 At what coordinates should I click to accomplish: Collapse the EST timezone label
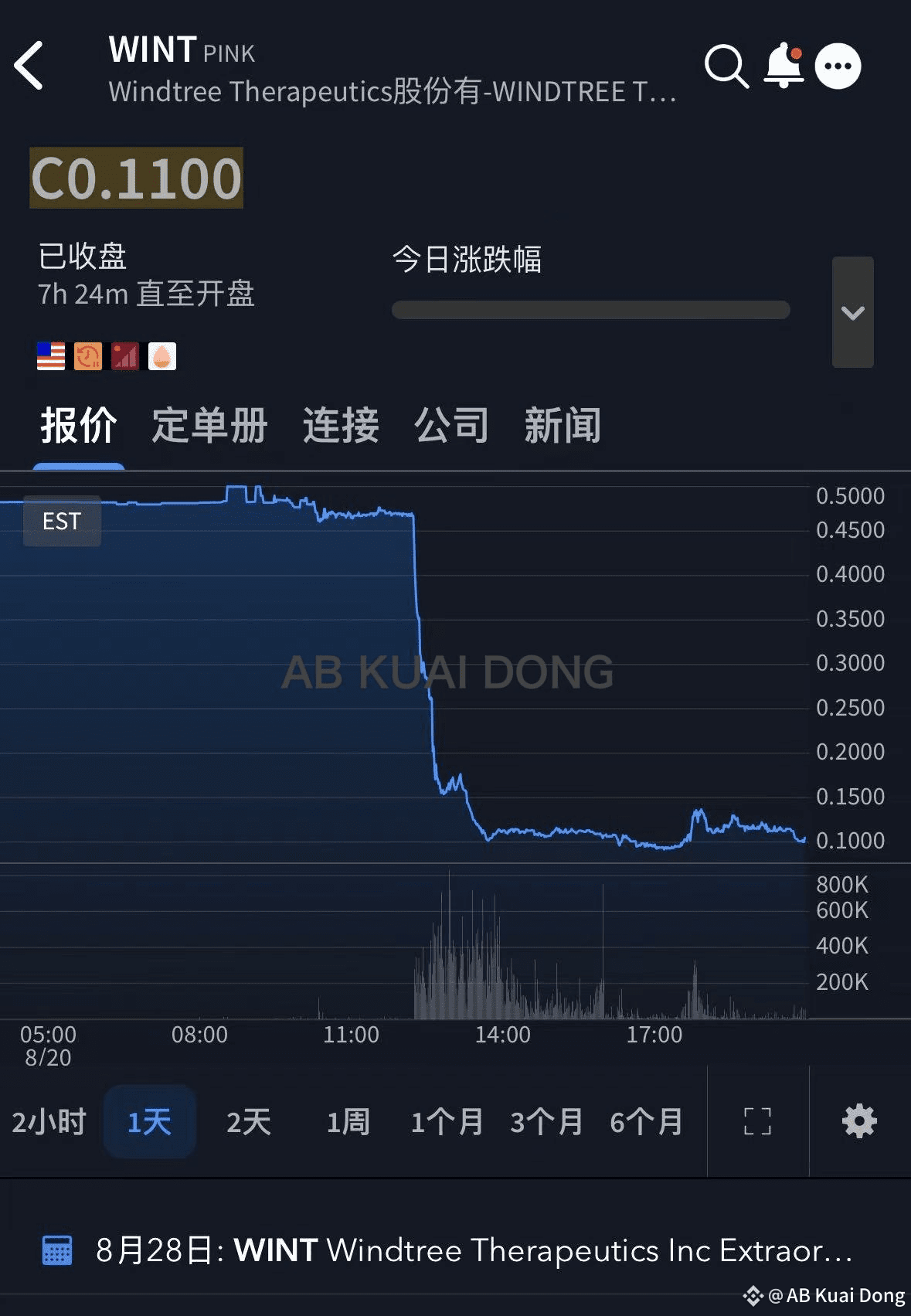point(61,521)
